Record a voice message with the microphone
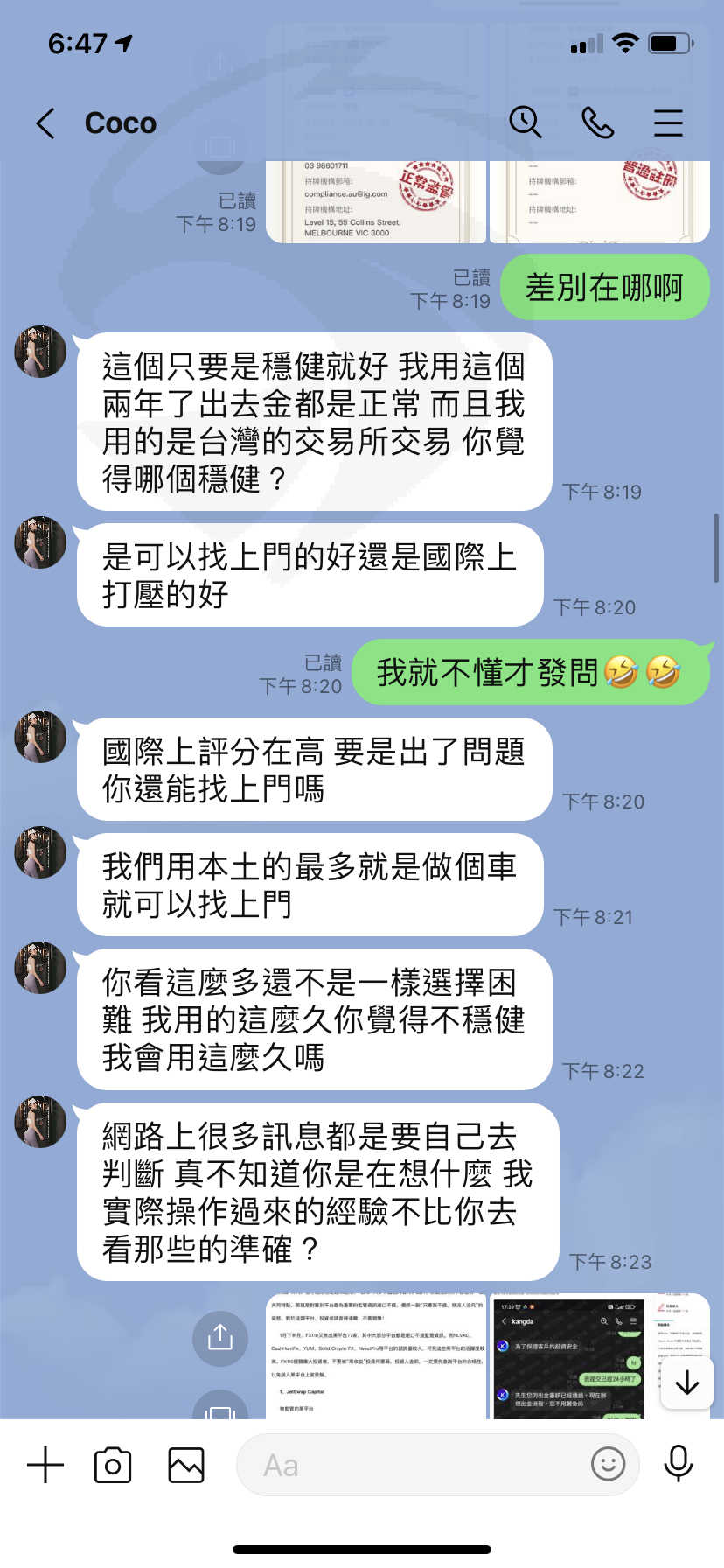The height and width of the screenshot is (1568, 724). 679,1464
